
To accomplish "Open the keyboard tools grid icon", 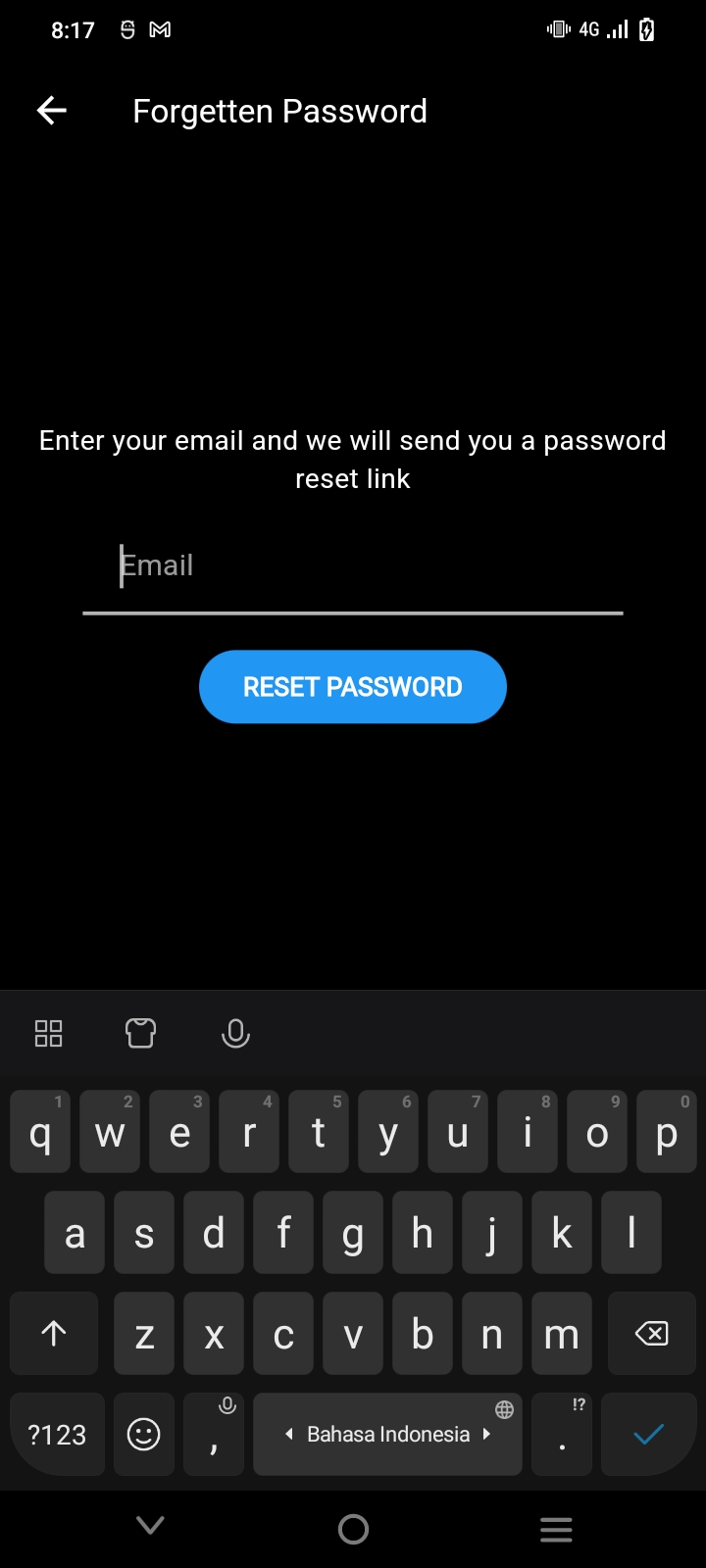I will tap(48, 1033).
